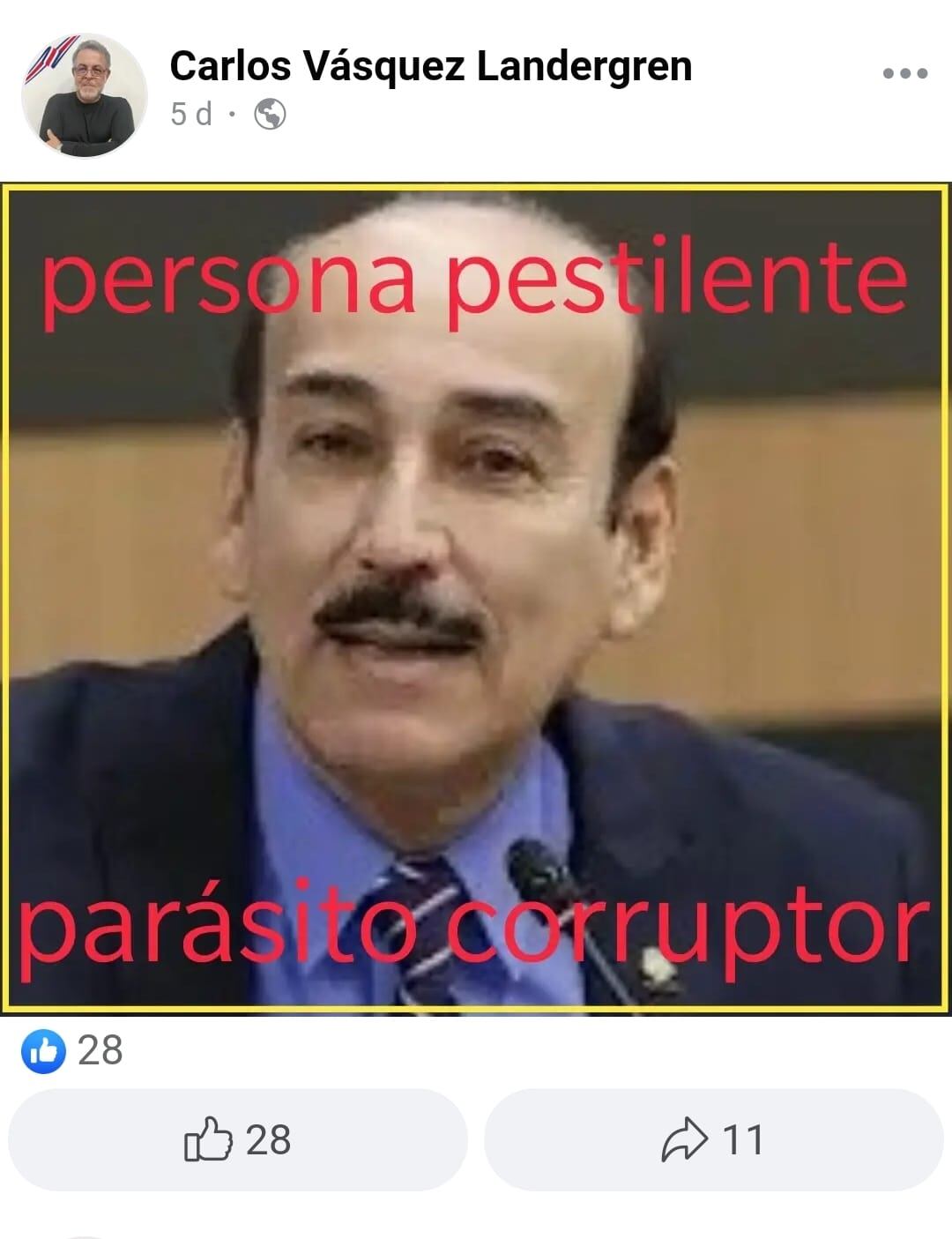
Task: Like this post with thumbs-up button
Action: tap(237, 1139)
